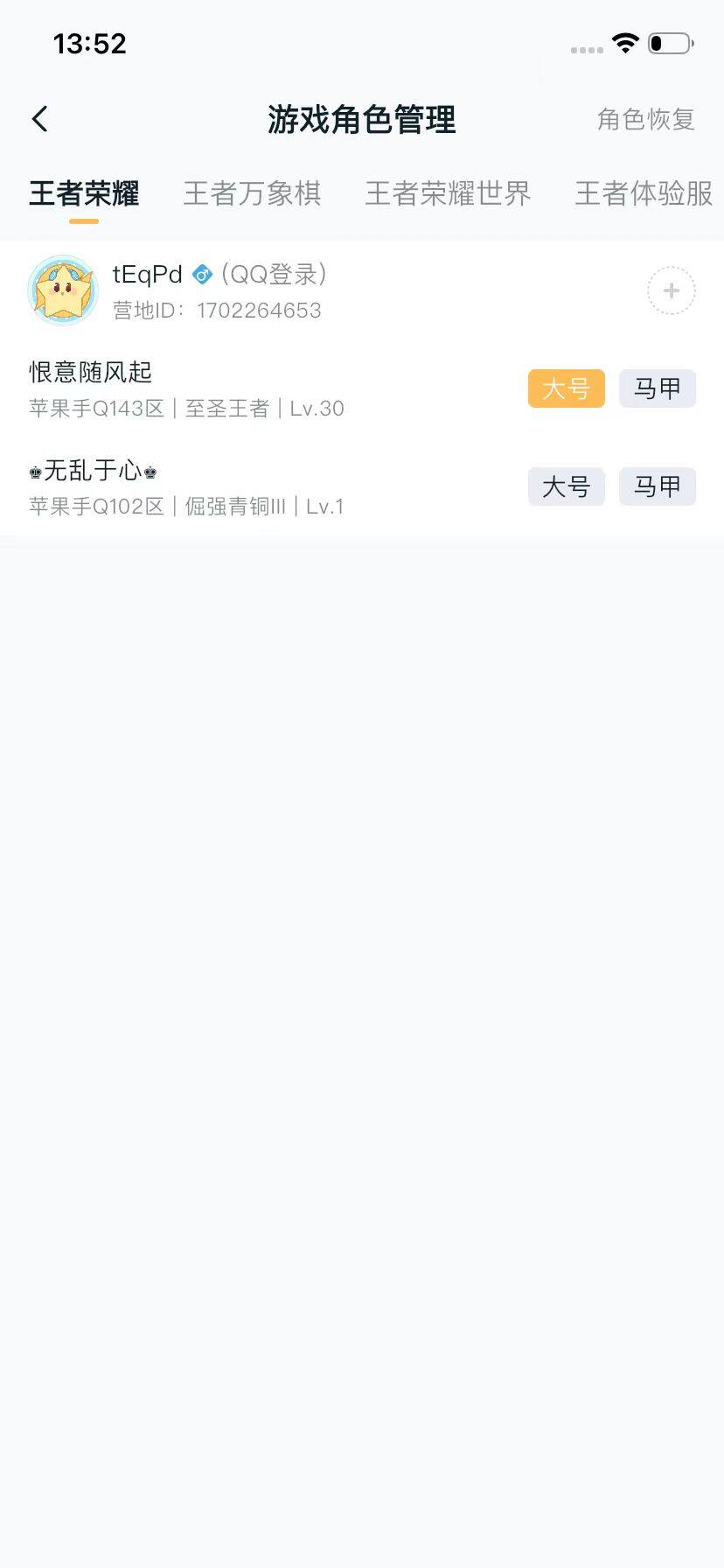Enable 马甲 for ❀无乱于心❀
This screenshot has height=1568, width=724.
(x=657, y=486)
